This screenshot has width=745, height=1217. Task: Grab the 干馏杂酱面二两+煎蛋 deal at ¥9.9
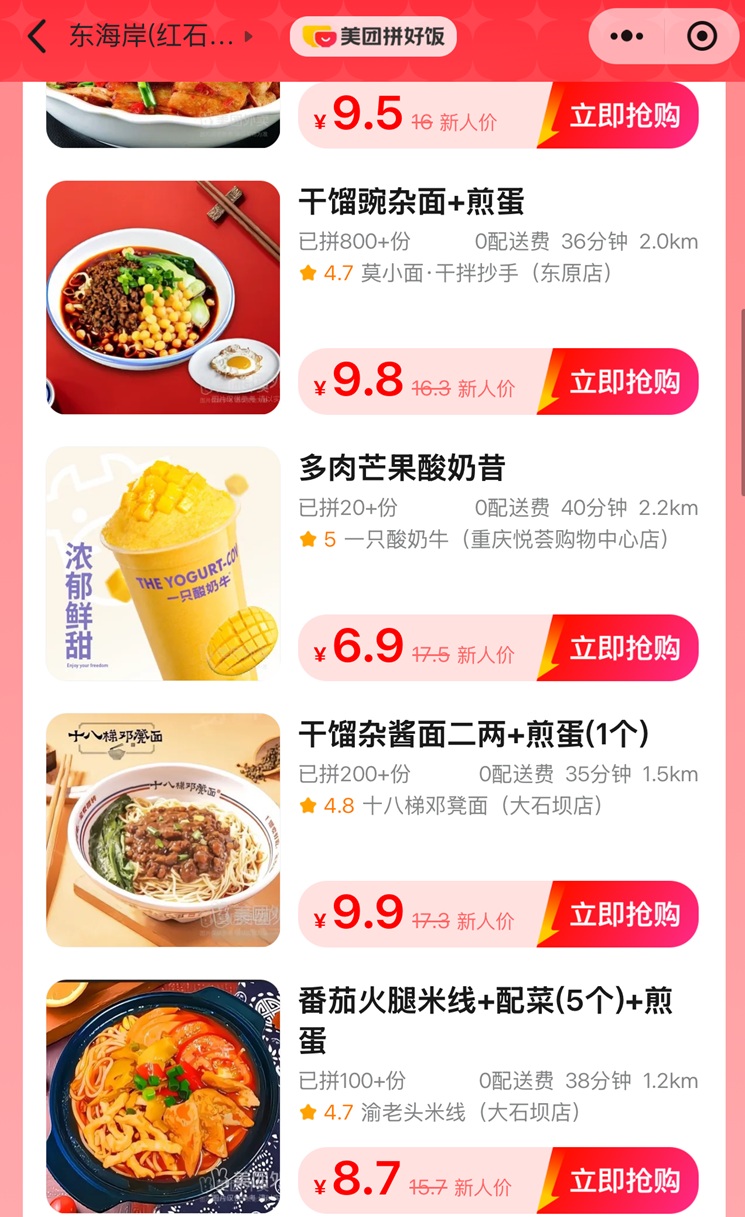coord(620,914)
